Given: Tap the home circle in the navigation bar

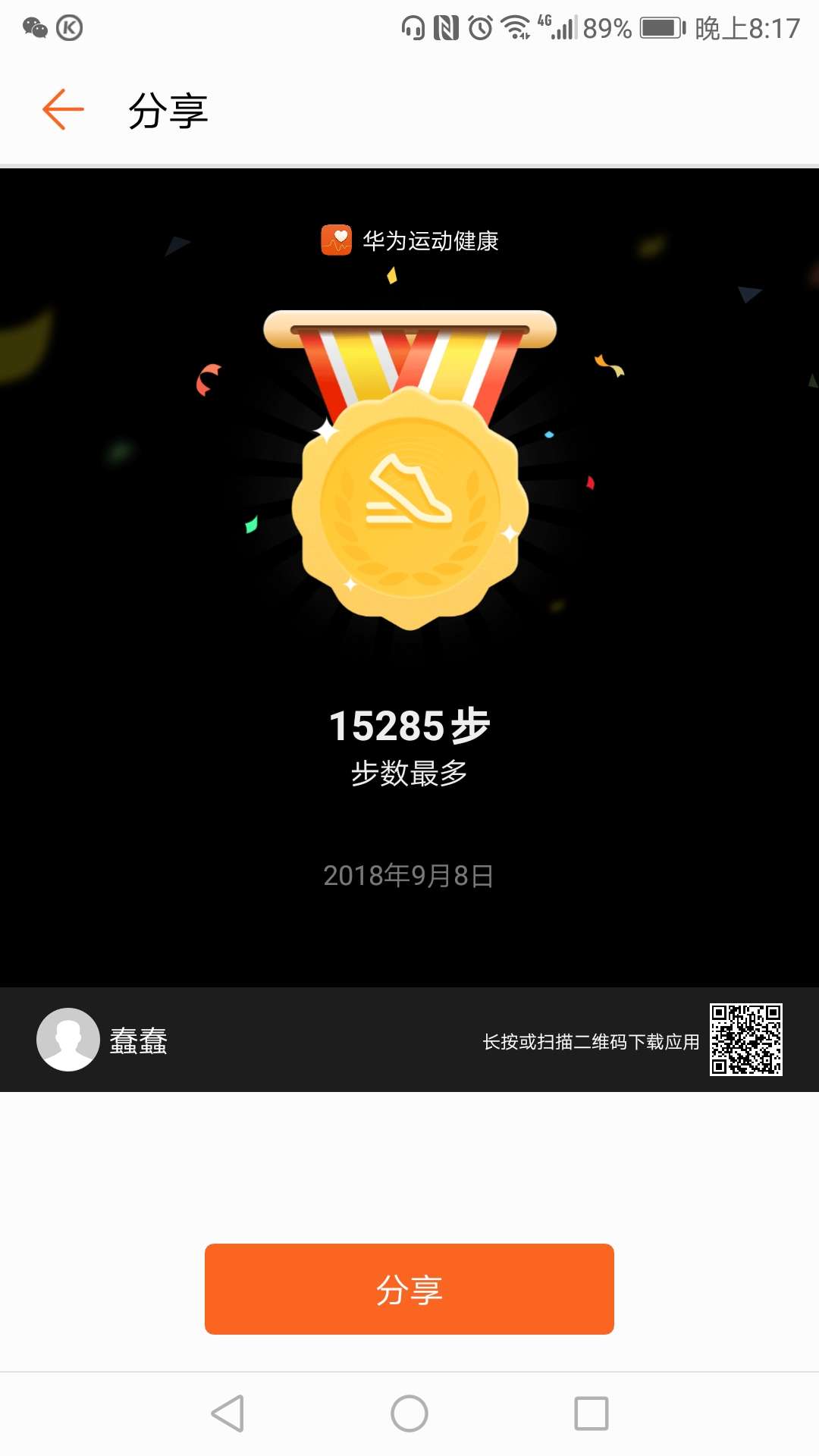Looking at the screenshot, I should [x=409, y=1413].
